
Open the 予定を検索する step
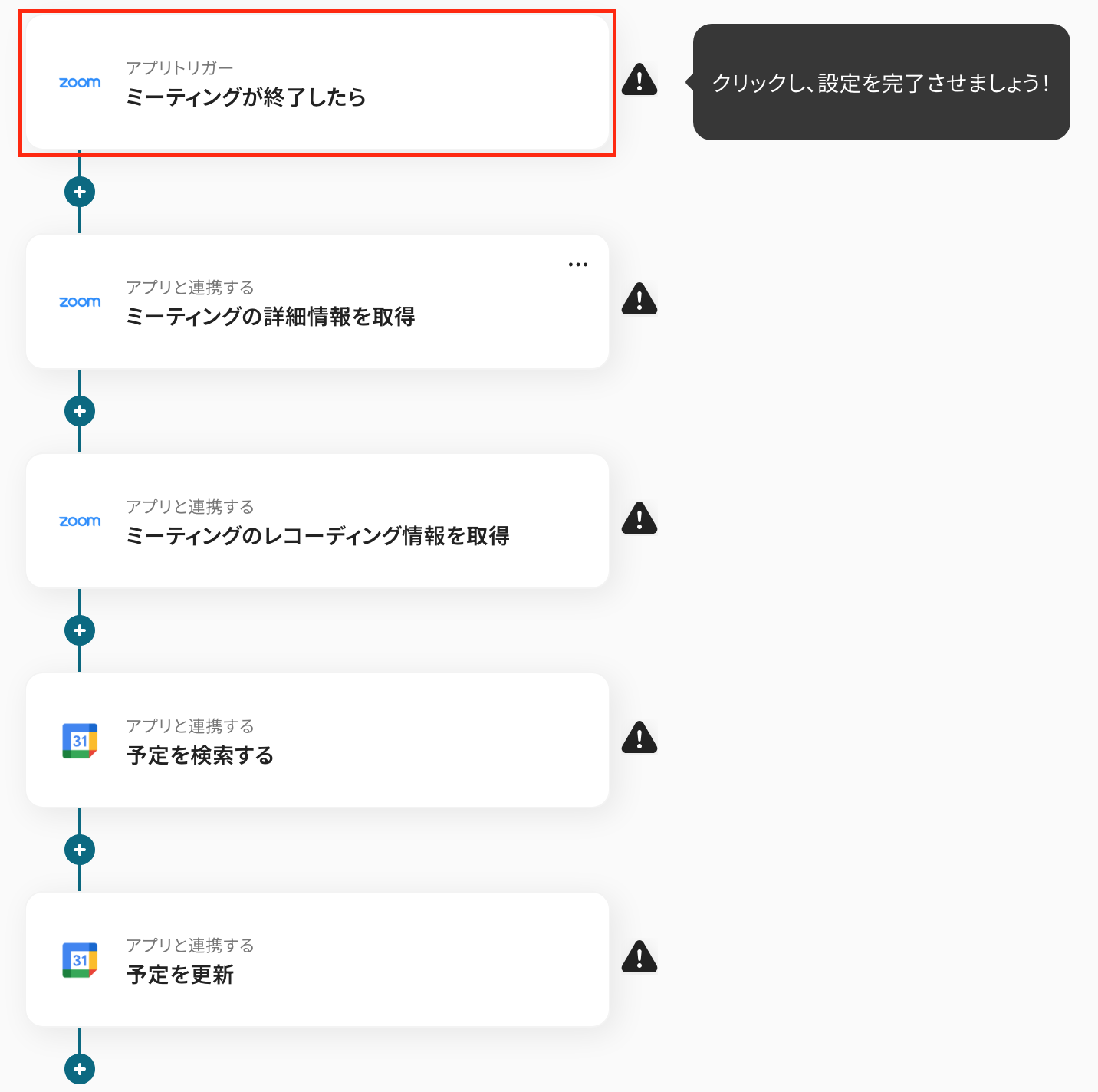[317, 741]
